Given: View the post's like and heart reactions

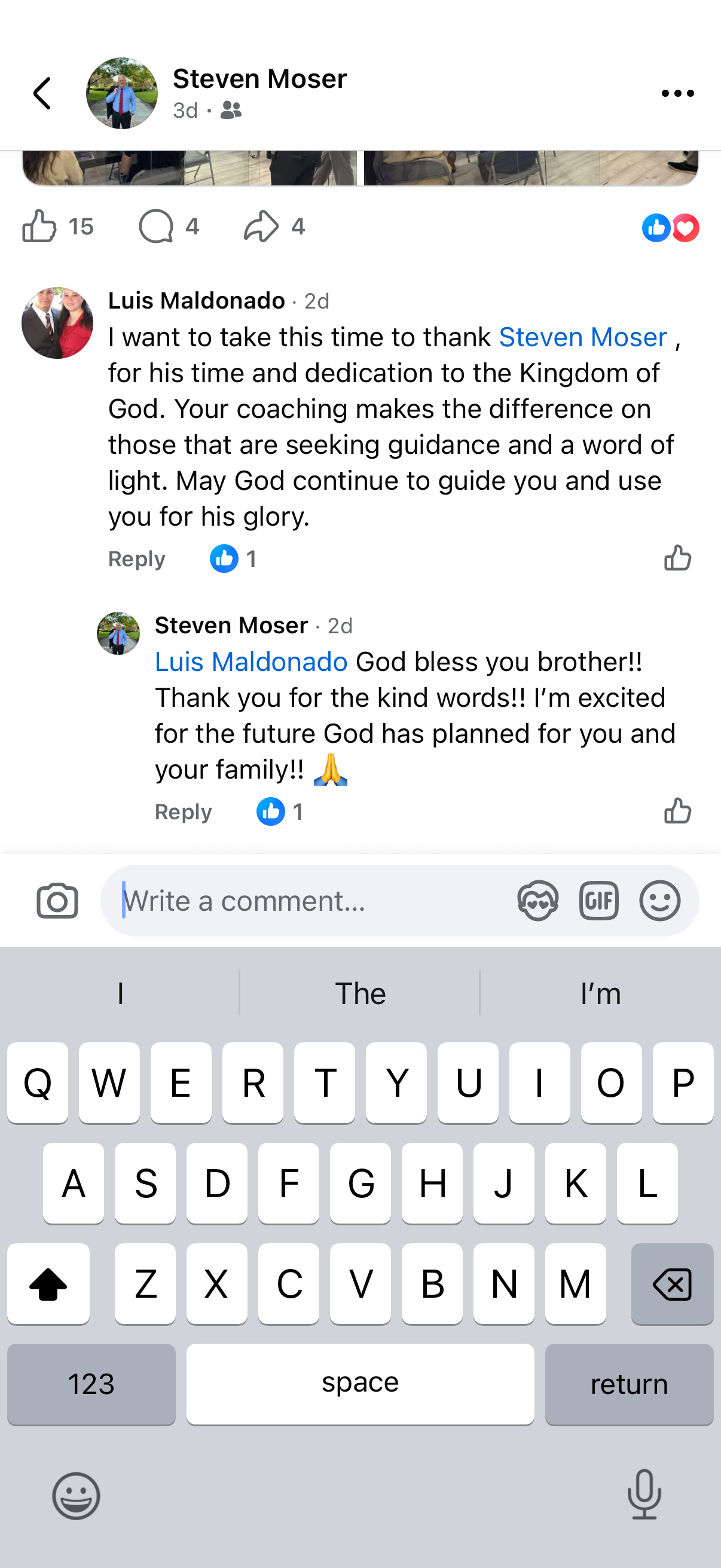Looking at the screenshot, I should coord(670,228).
